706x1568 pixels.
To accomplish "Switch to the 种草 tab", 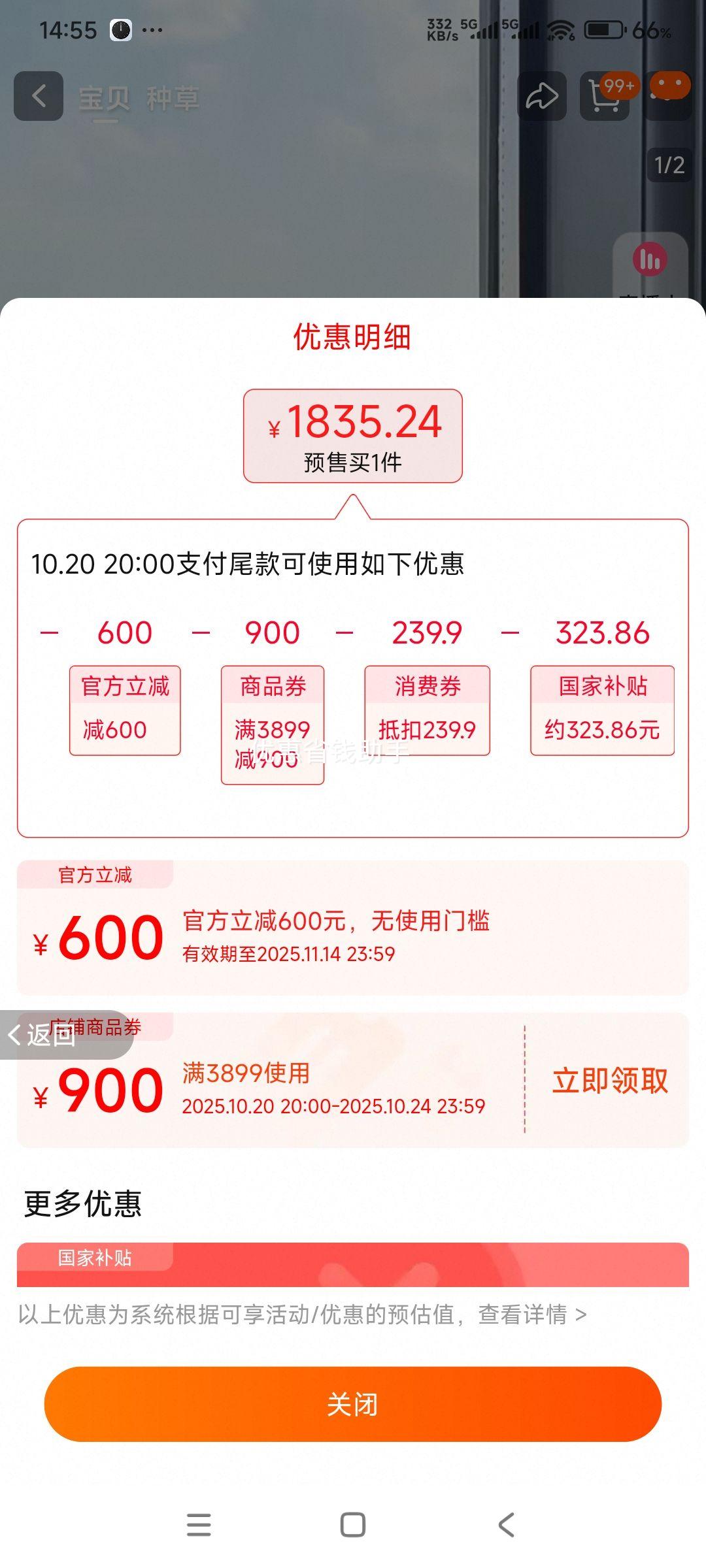I will [173, 99].
